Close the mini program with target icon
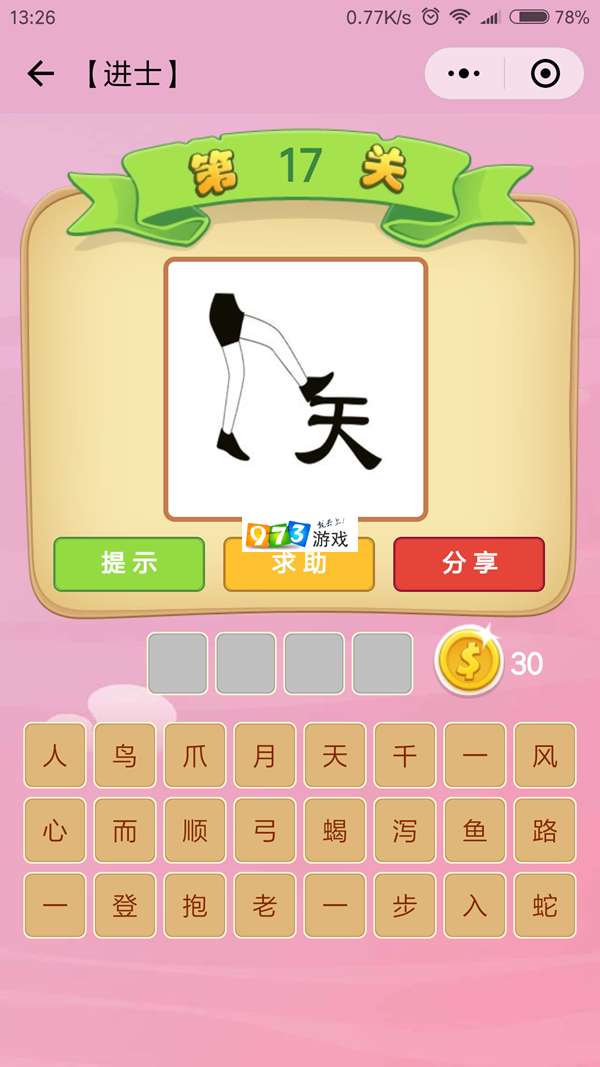The height and width of the screenshot is (1067, 600). click(x=544, y=74)
